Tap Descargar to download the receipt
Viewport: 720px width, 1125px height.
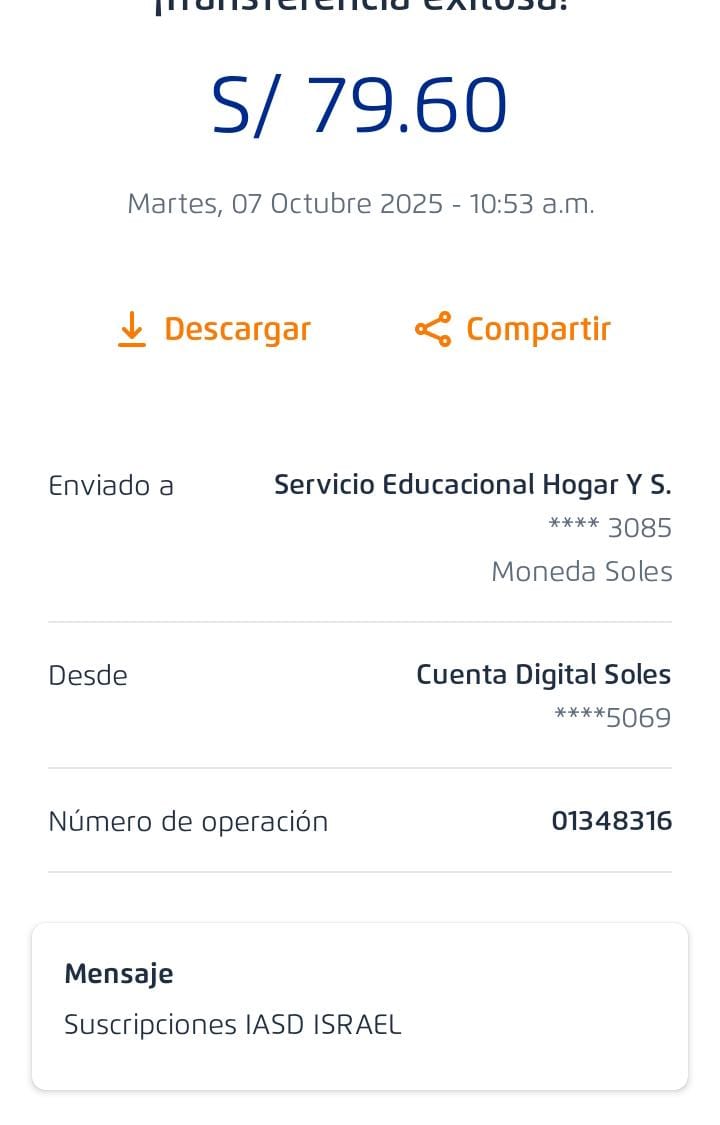214,329
